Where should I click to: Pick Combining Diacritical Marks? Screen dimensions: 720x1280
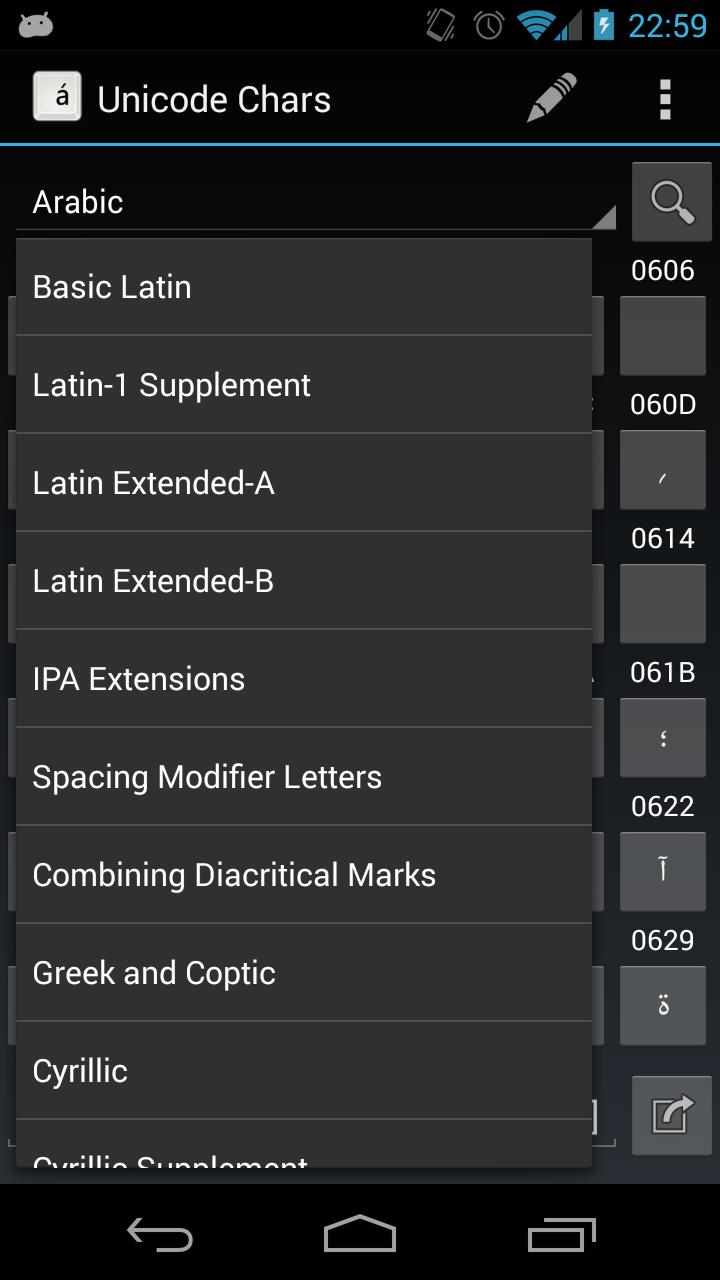click(x=304, y=875)
